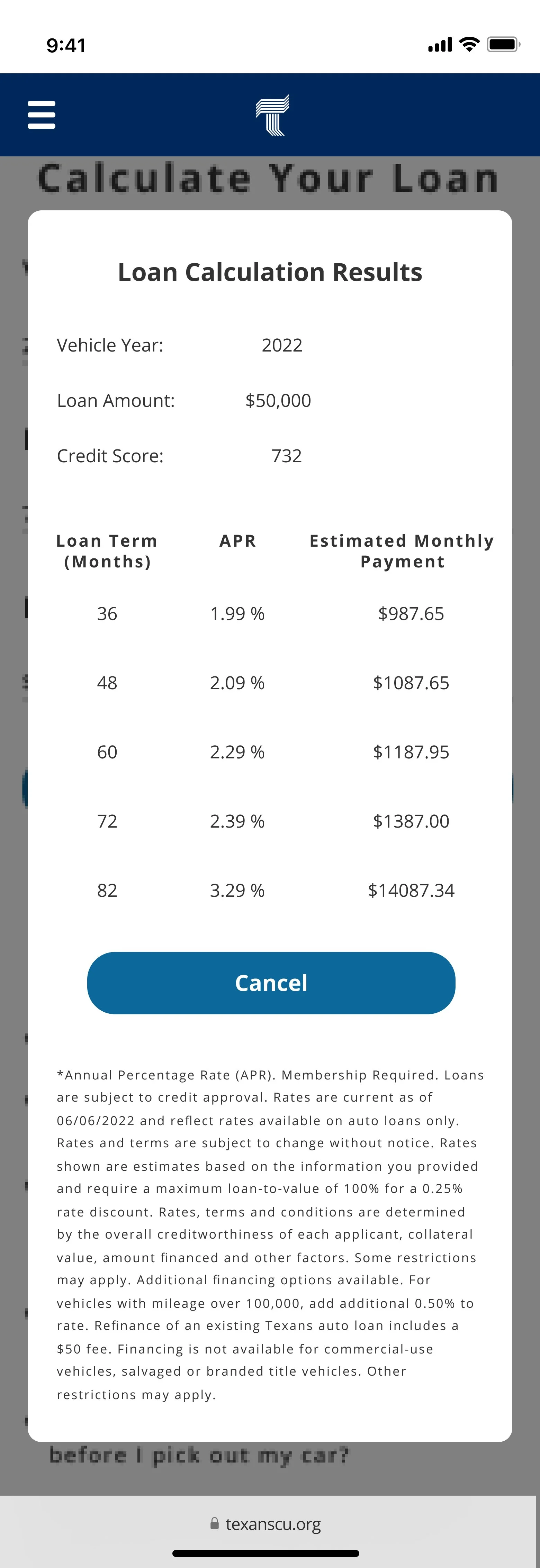This screenshot has height=1568, width=540.
Task: Dismiss results with the Cancel button
Action: 271,983
